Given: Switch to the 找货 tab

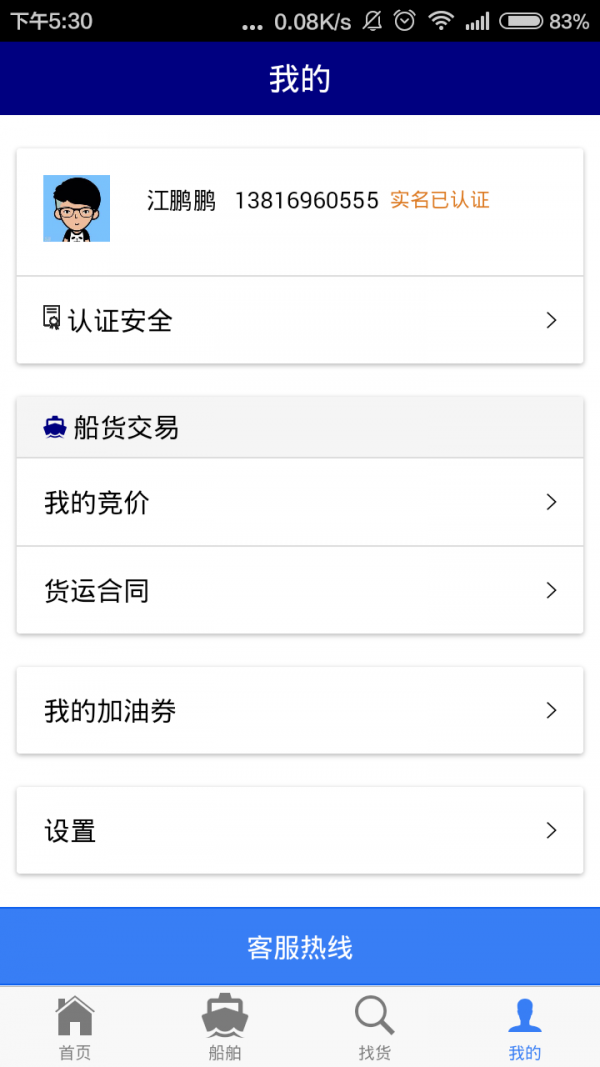Looking at the screenshot, I should point(375,1028).
